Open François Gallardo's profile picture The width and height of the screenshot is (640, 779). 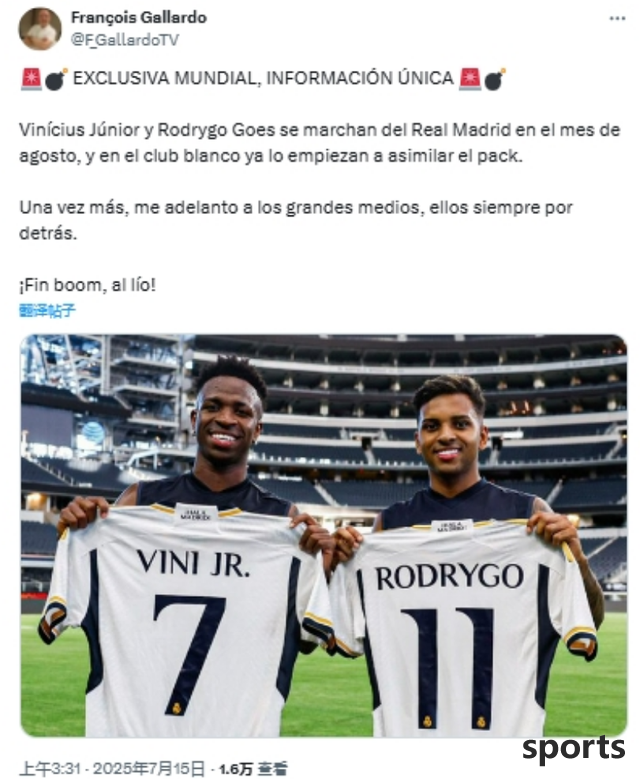(x=40, y=29)
